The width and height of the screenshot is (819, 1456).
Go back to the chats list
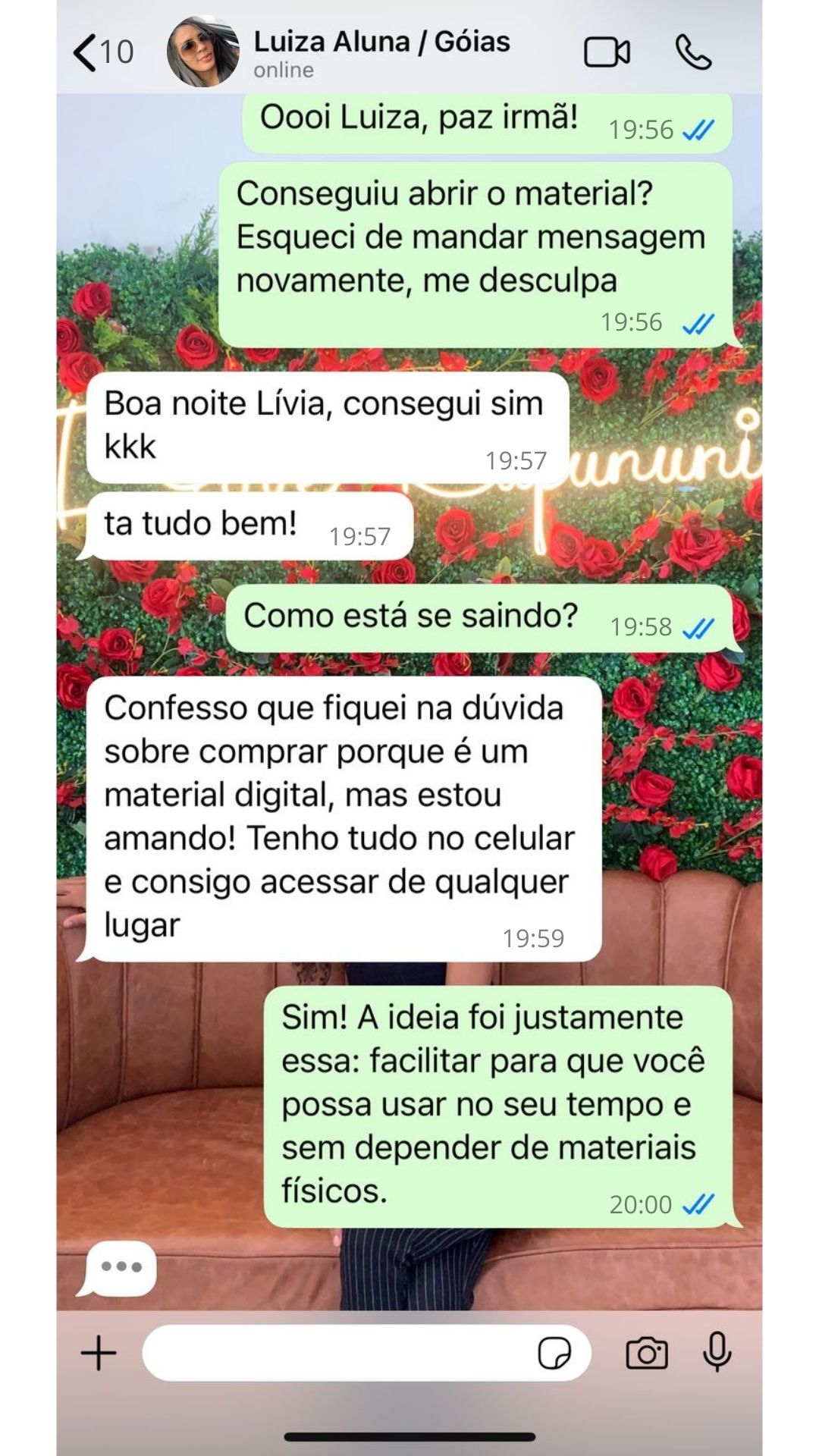coord(102,52)
